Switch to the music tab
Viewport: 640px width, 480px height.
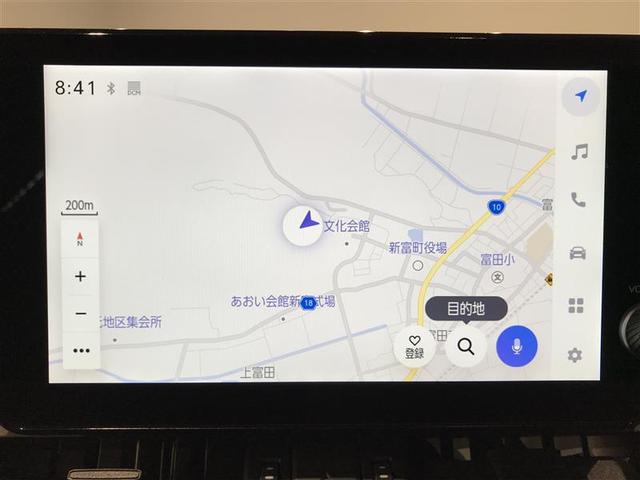[578, 152]
